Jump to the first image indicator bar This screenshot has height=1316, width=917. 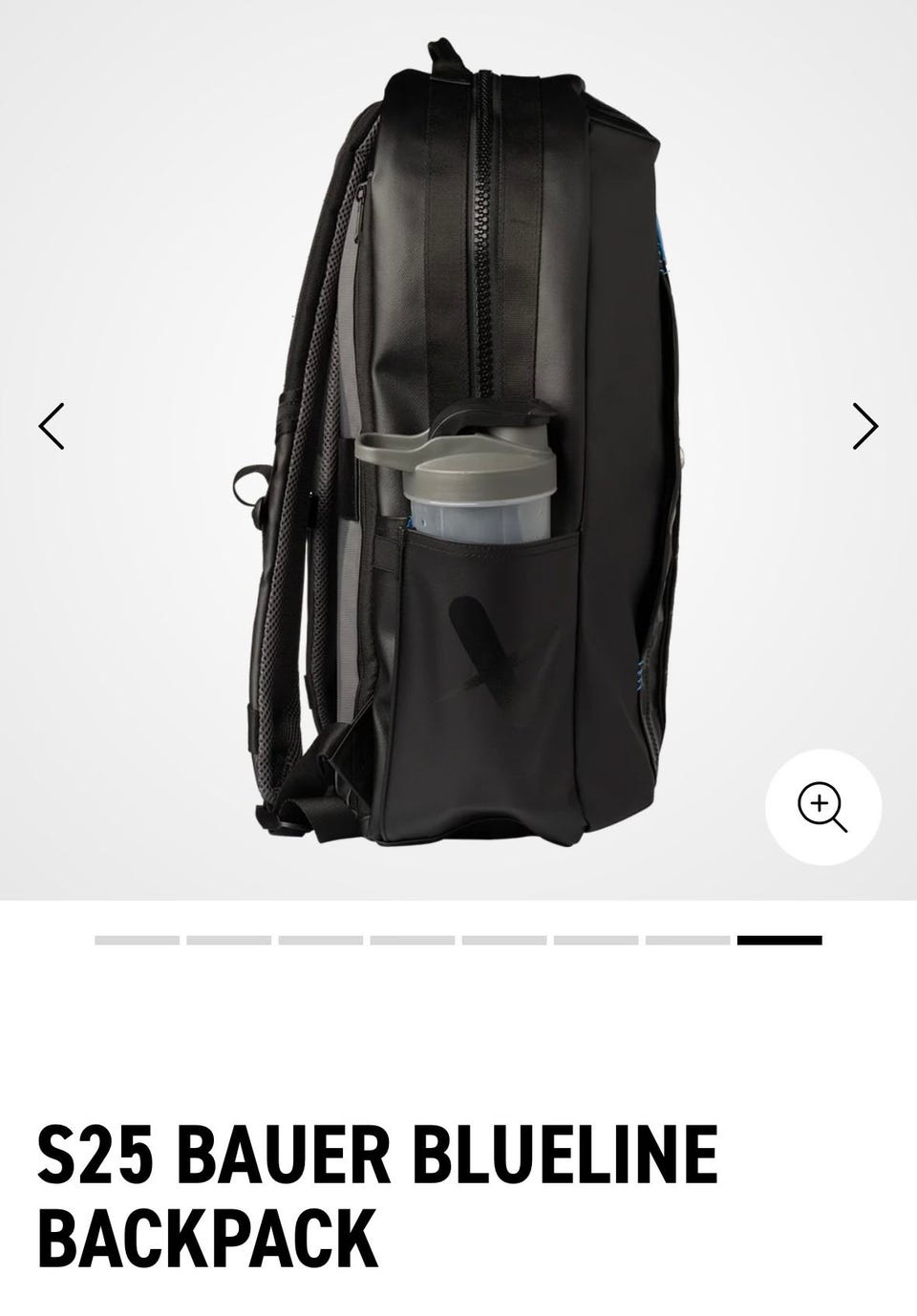137,941
